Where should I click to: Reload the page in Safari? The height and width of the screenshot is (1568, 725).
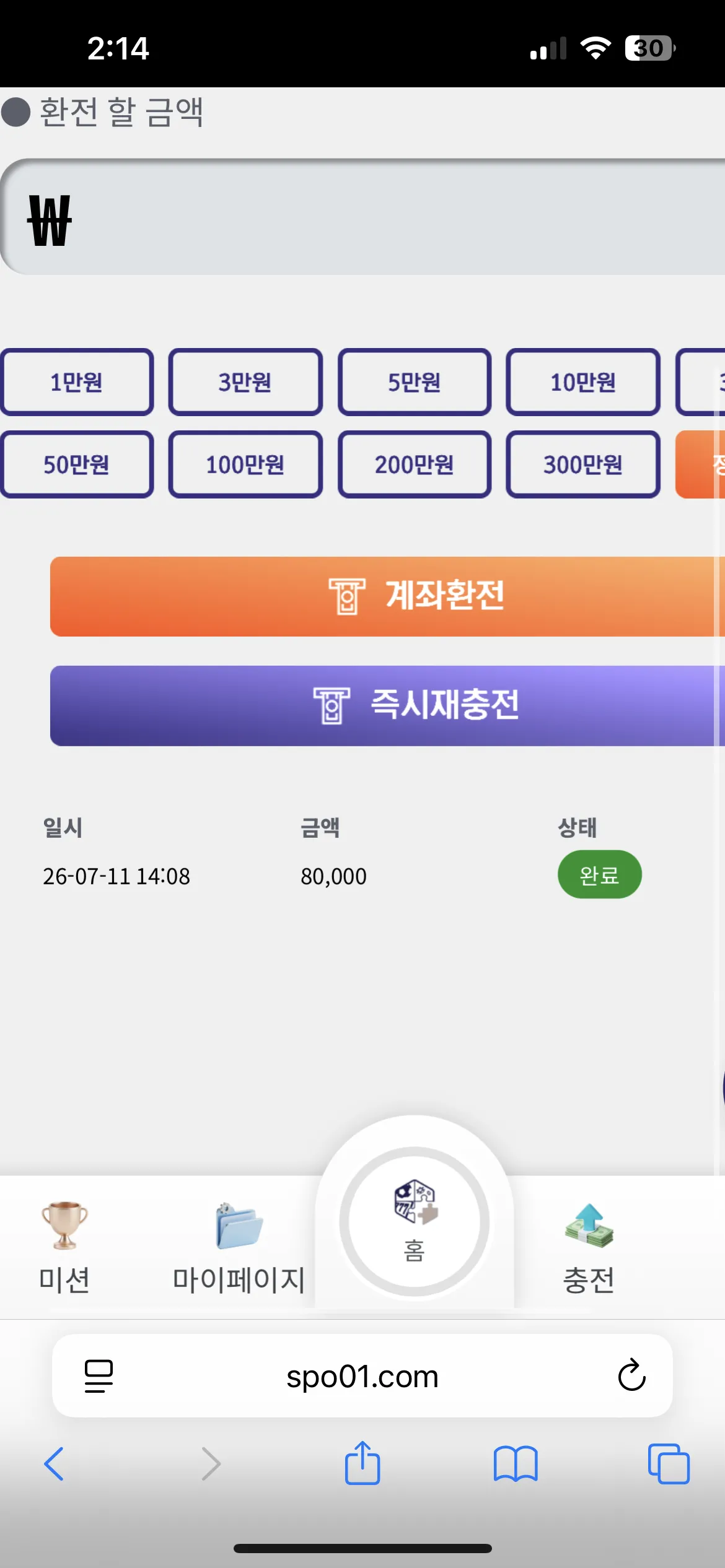[631, 1375]
